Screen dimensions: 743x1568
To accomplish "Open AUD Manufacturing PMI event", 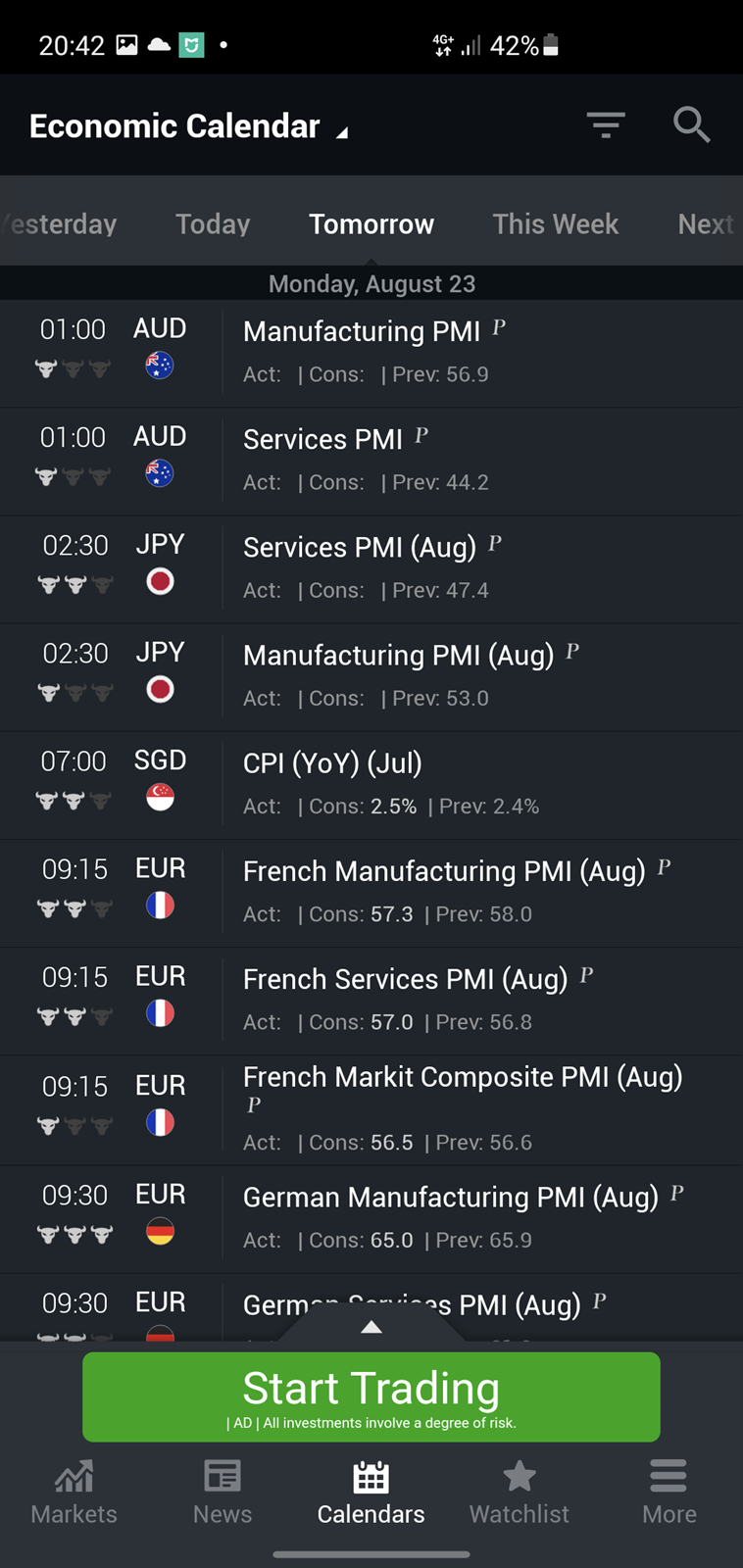I will point(371,354).
